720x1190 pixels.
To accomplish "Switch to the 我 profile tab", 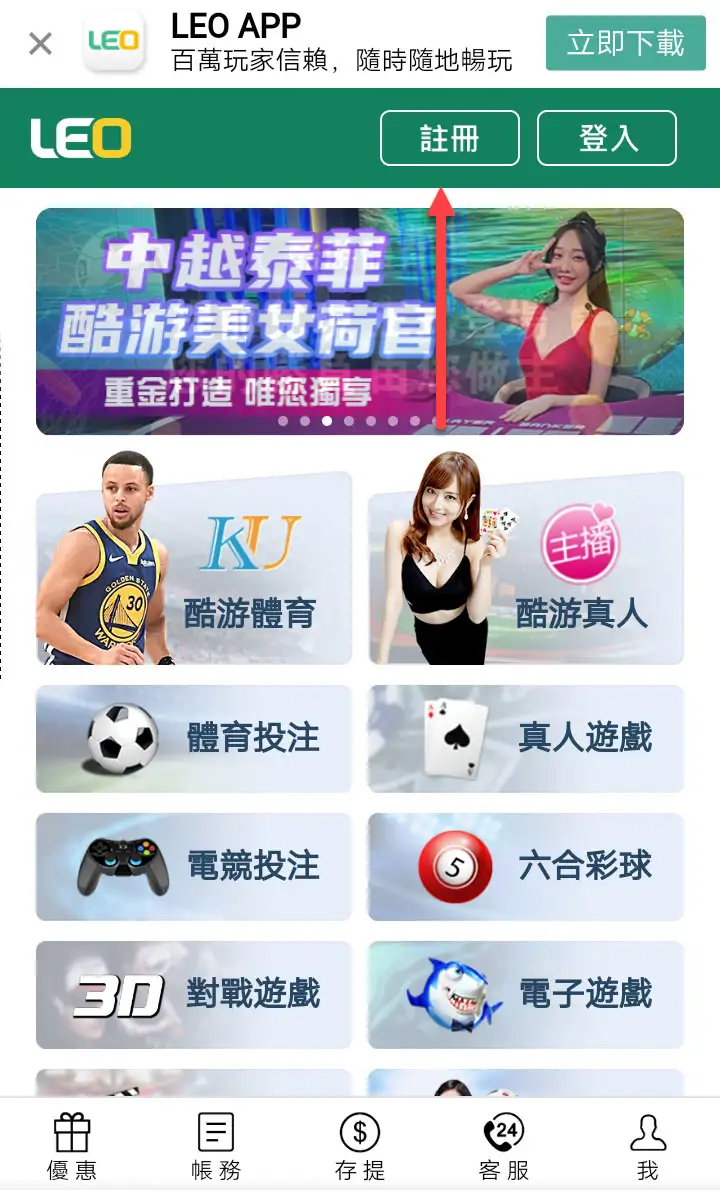I will click(648, 1146).
